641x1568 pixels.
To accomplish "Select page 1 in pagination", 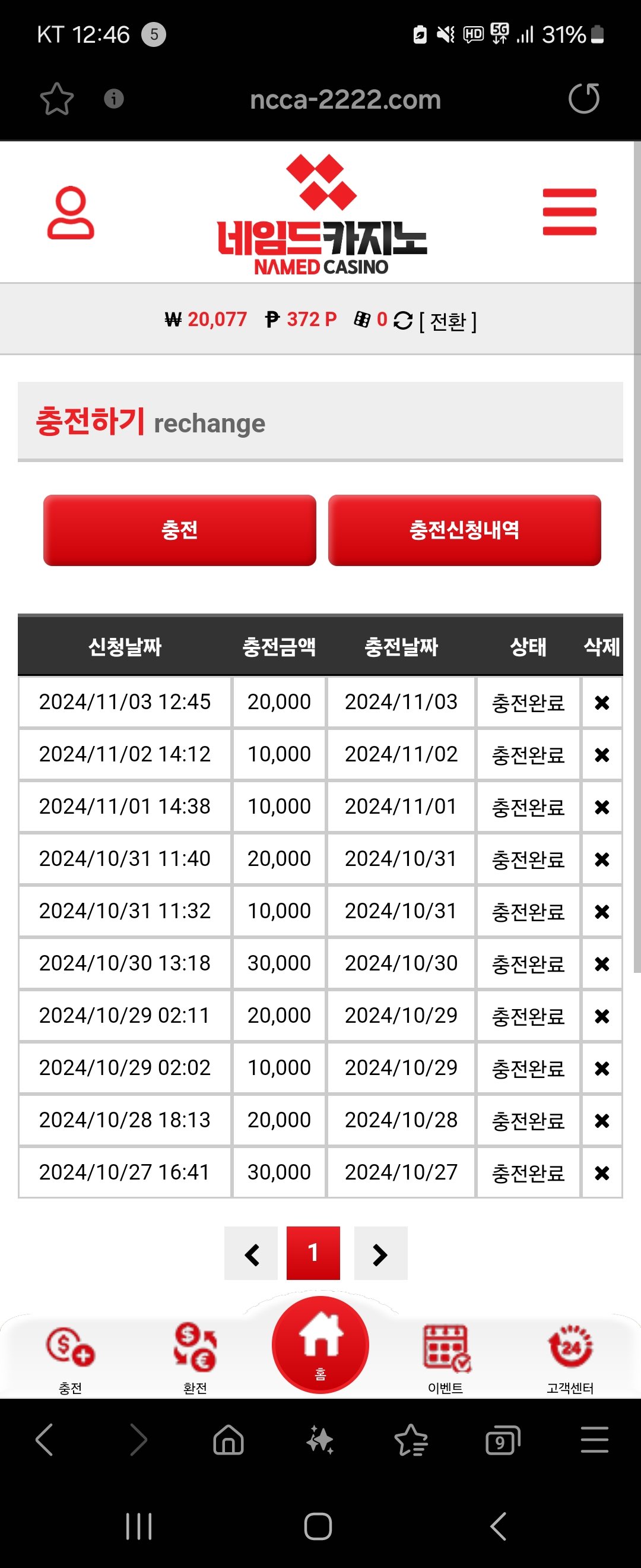I will click(x=313, y=1253).
